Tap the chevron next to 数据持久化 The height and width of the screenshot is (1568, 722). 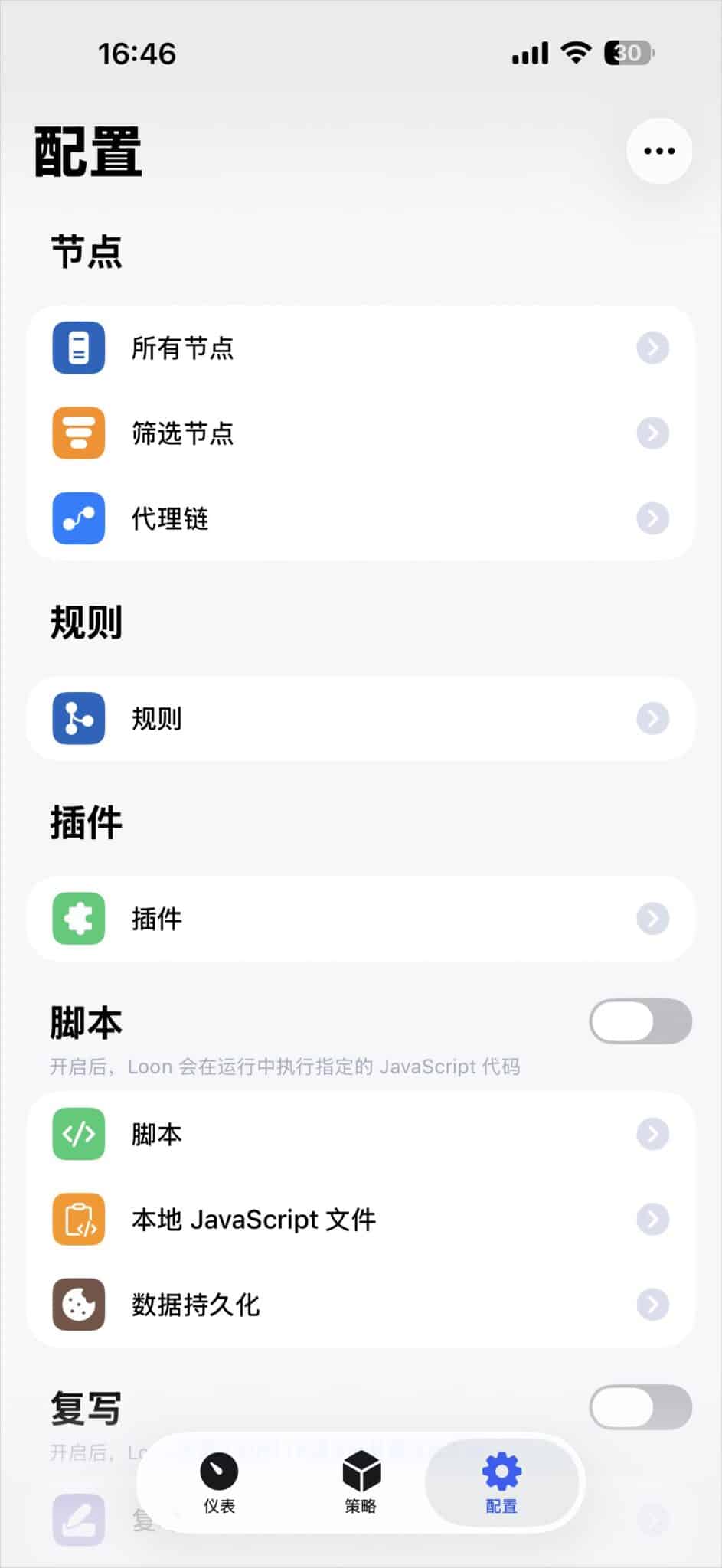652,1305
